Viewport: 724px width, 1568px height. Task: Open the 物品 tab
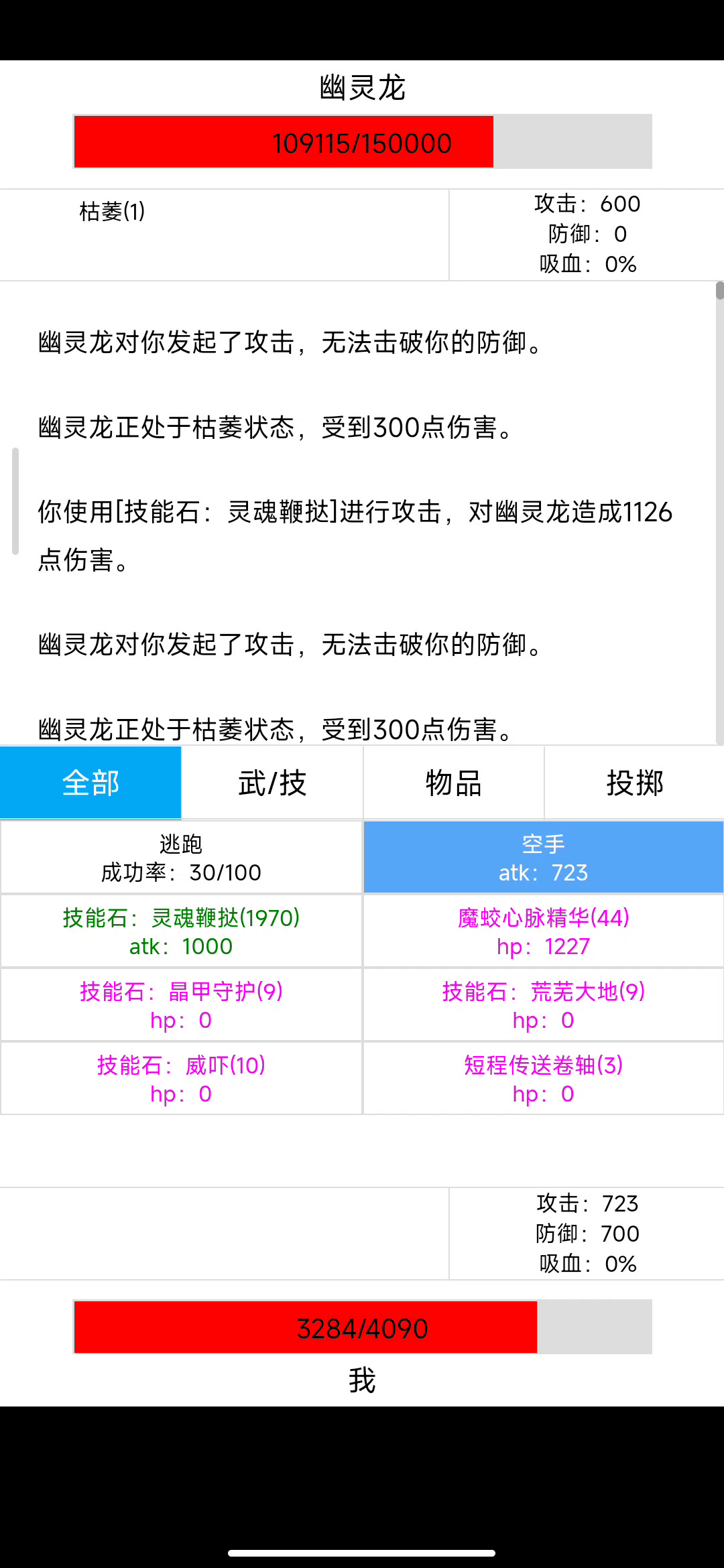pos(454,783)
